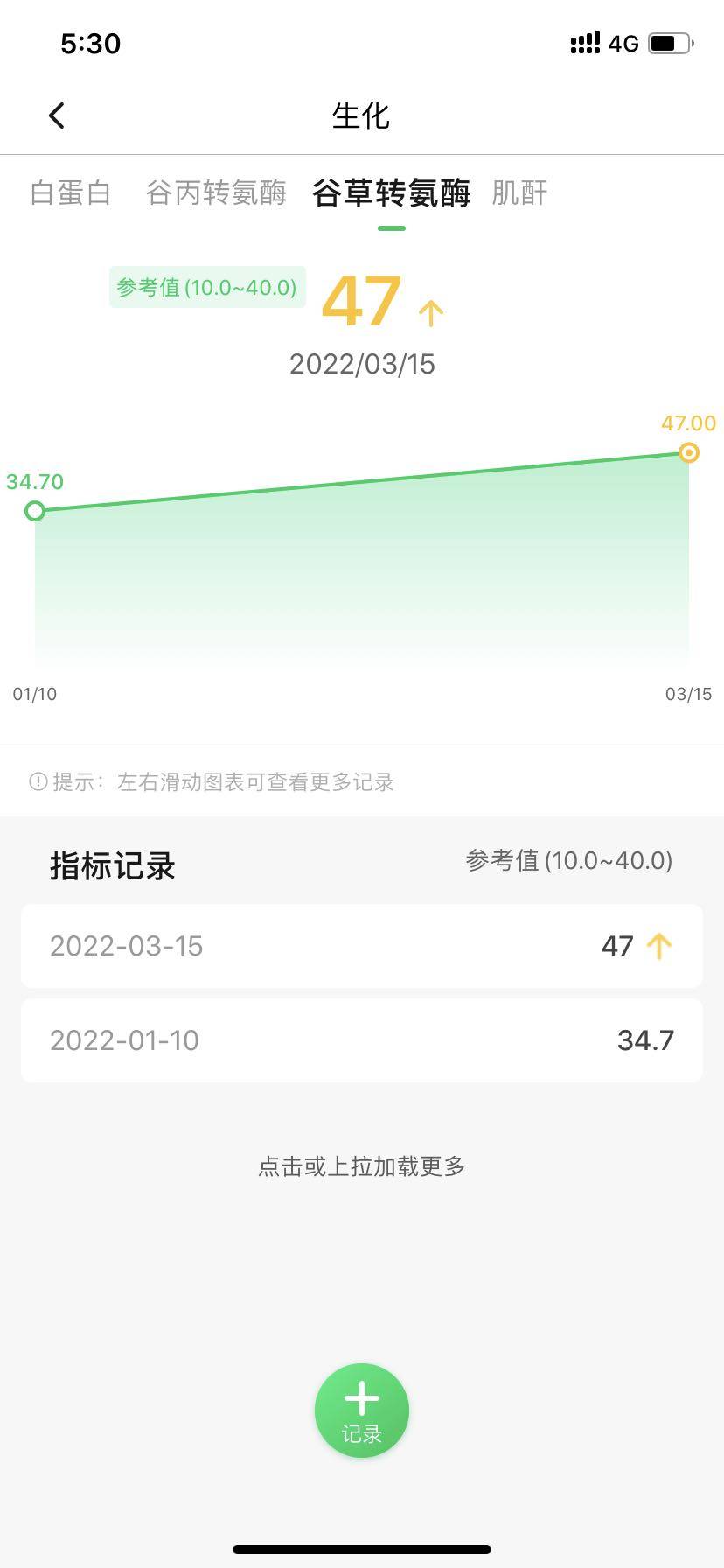Switch to the 谷丙转氨酶 tab
The width and height of the screenshot is (724, 1568).
pos(216,192)
